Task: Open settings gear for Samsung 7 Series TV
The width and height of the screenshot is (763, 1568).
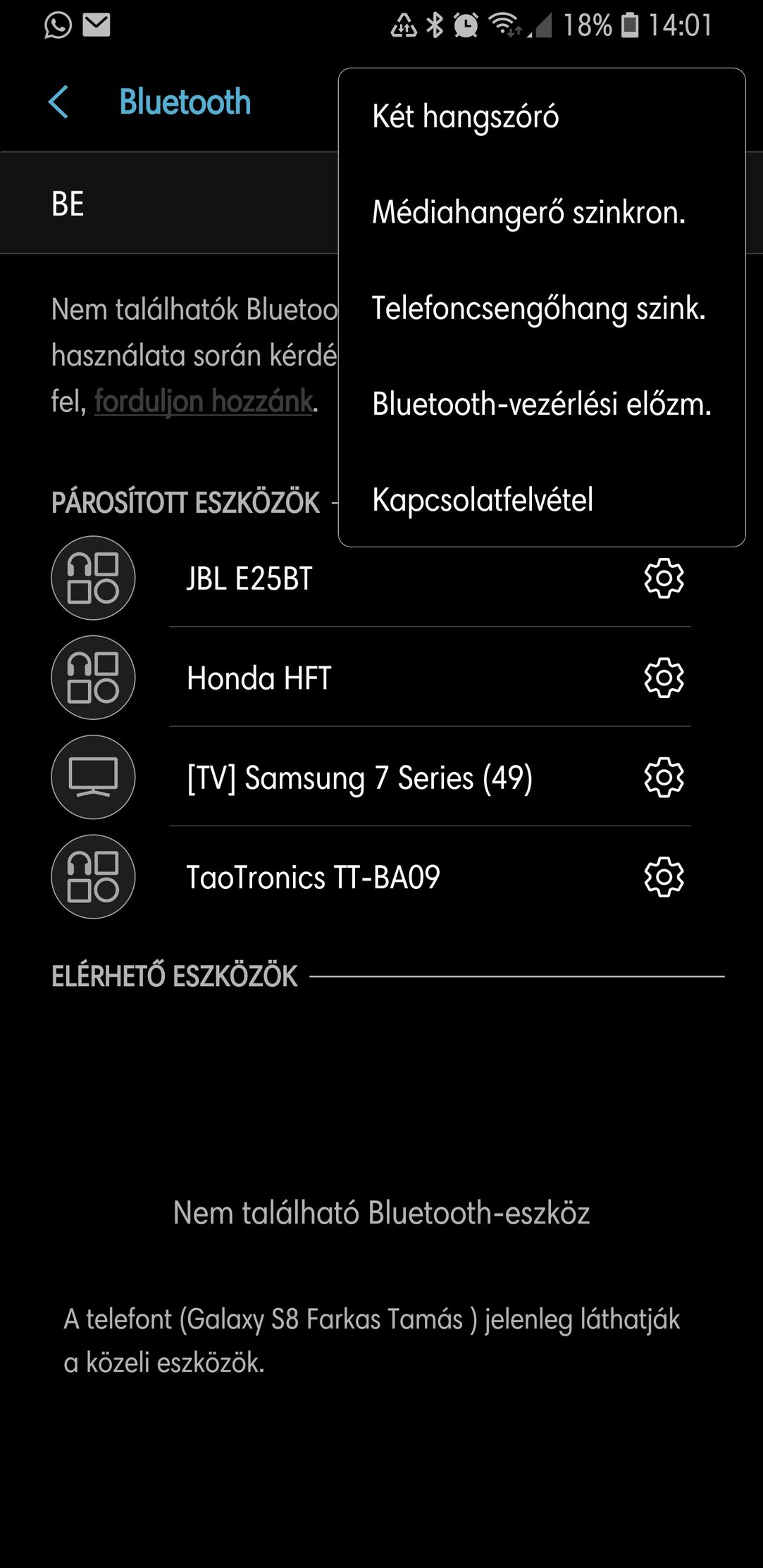Action: click(664, 778)
